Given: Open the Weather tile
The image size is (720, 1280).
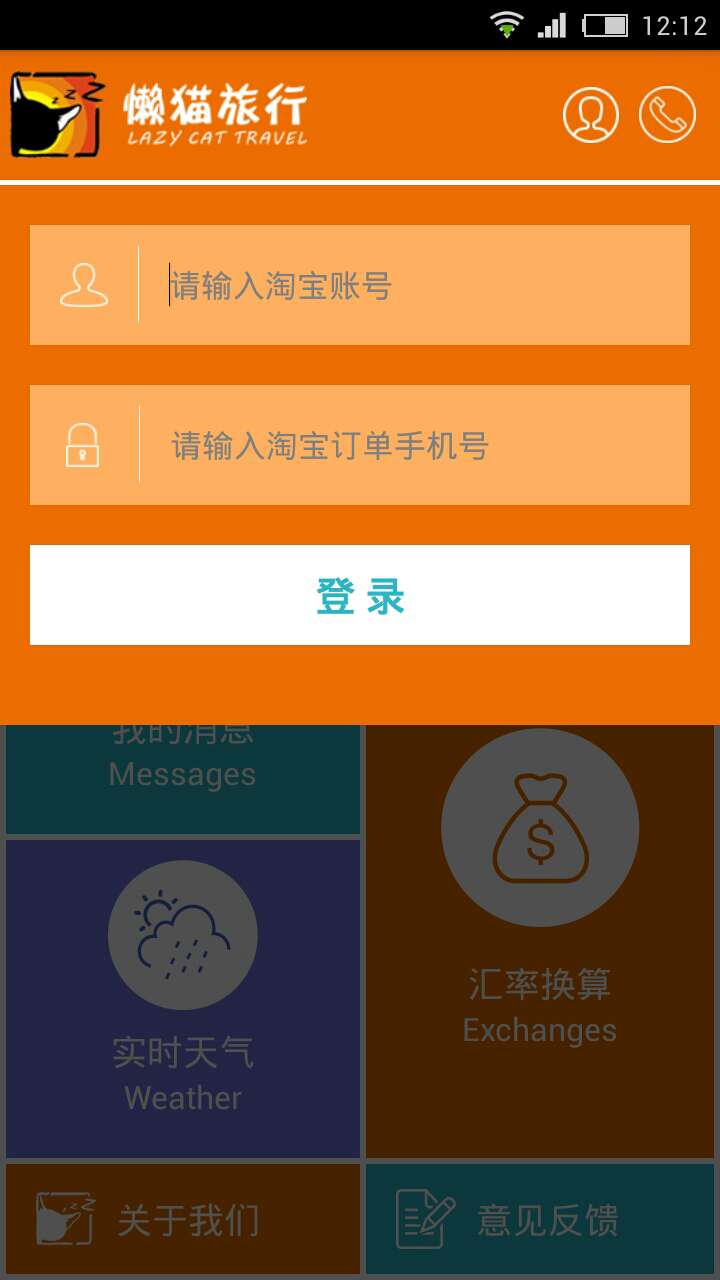Looking at the screenshot, I should point(183,998).
